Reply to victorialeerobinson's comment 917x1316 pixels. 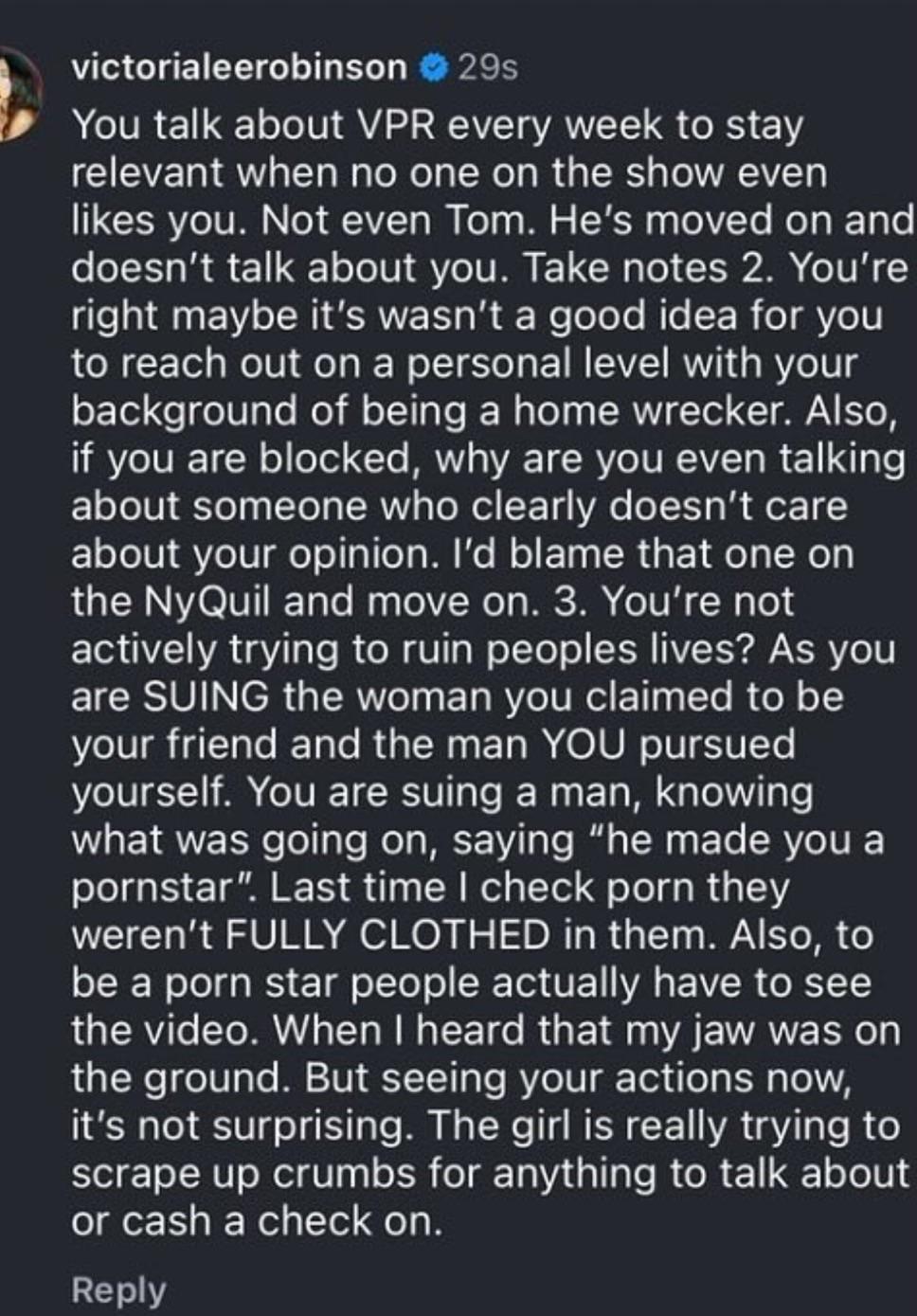tap(118, 1289)
